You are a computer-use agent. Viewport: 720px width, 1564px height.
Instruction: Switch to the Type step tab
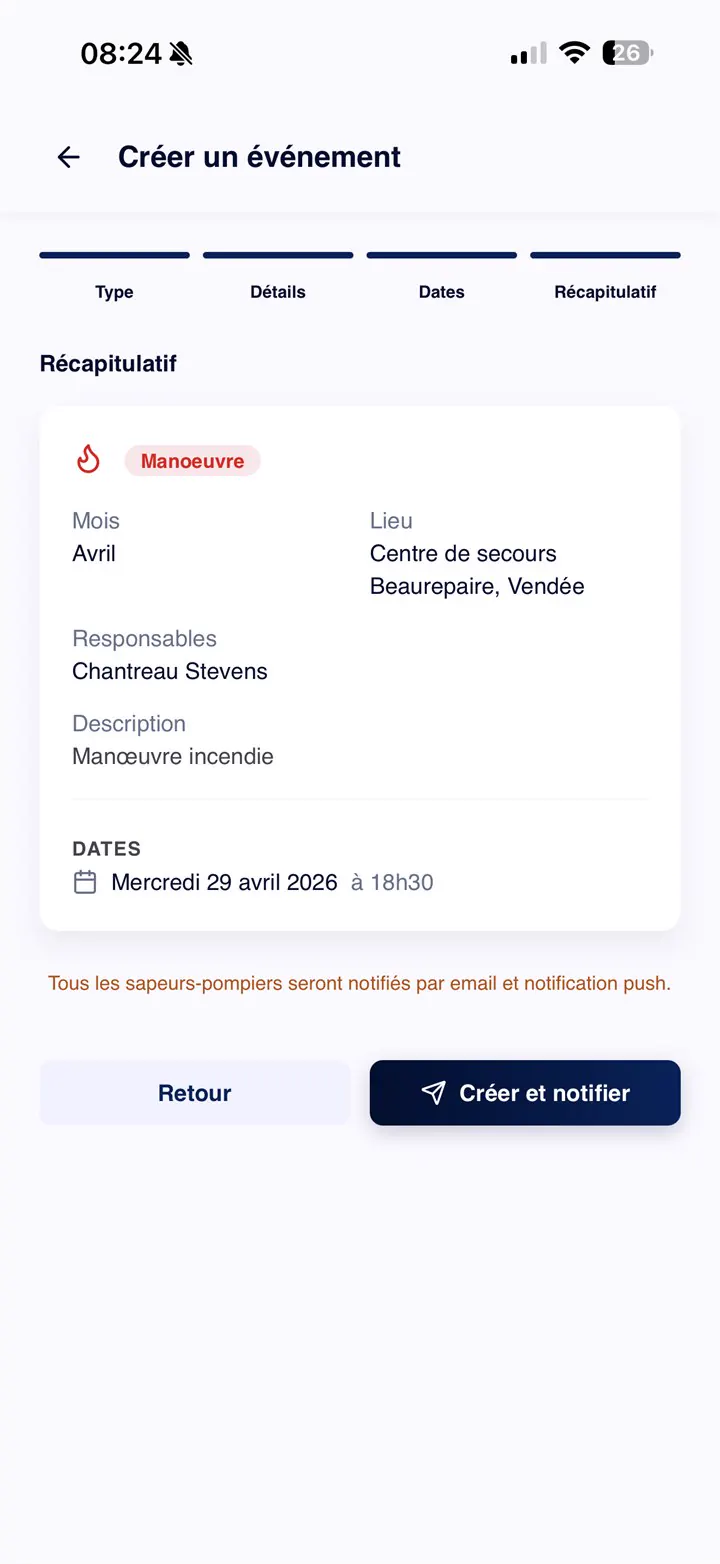click(x=114, y=292)
